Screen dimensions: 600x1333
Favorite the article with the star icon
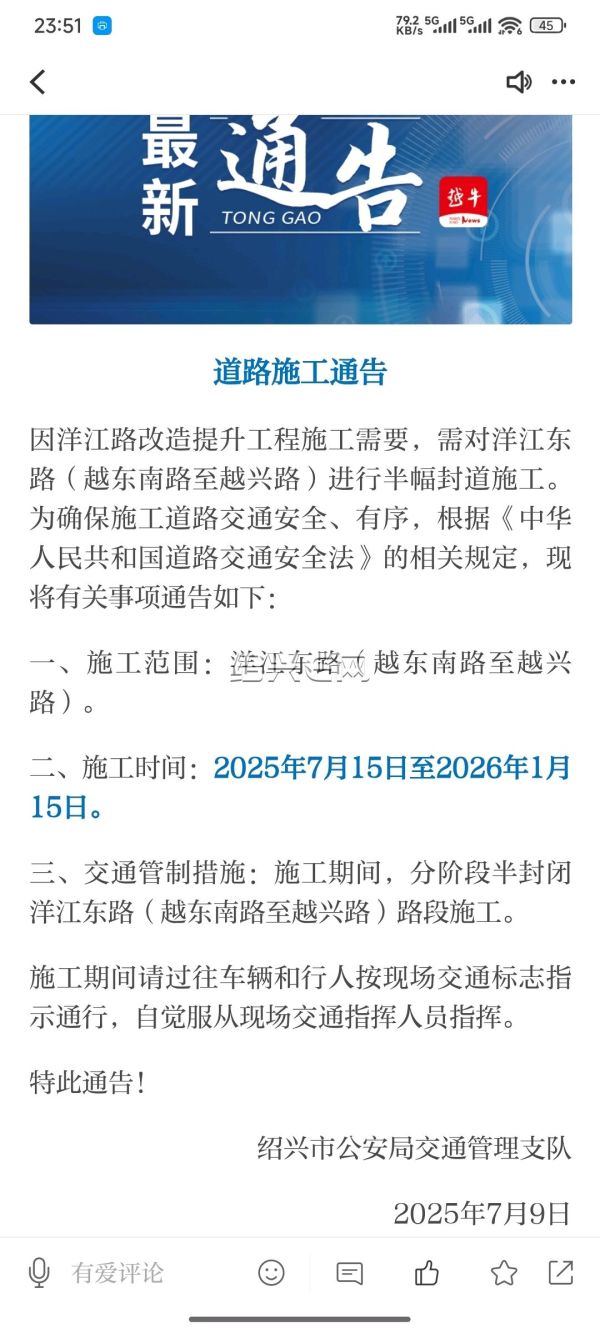(x=504, y=1272)
